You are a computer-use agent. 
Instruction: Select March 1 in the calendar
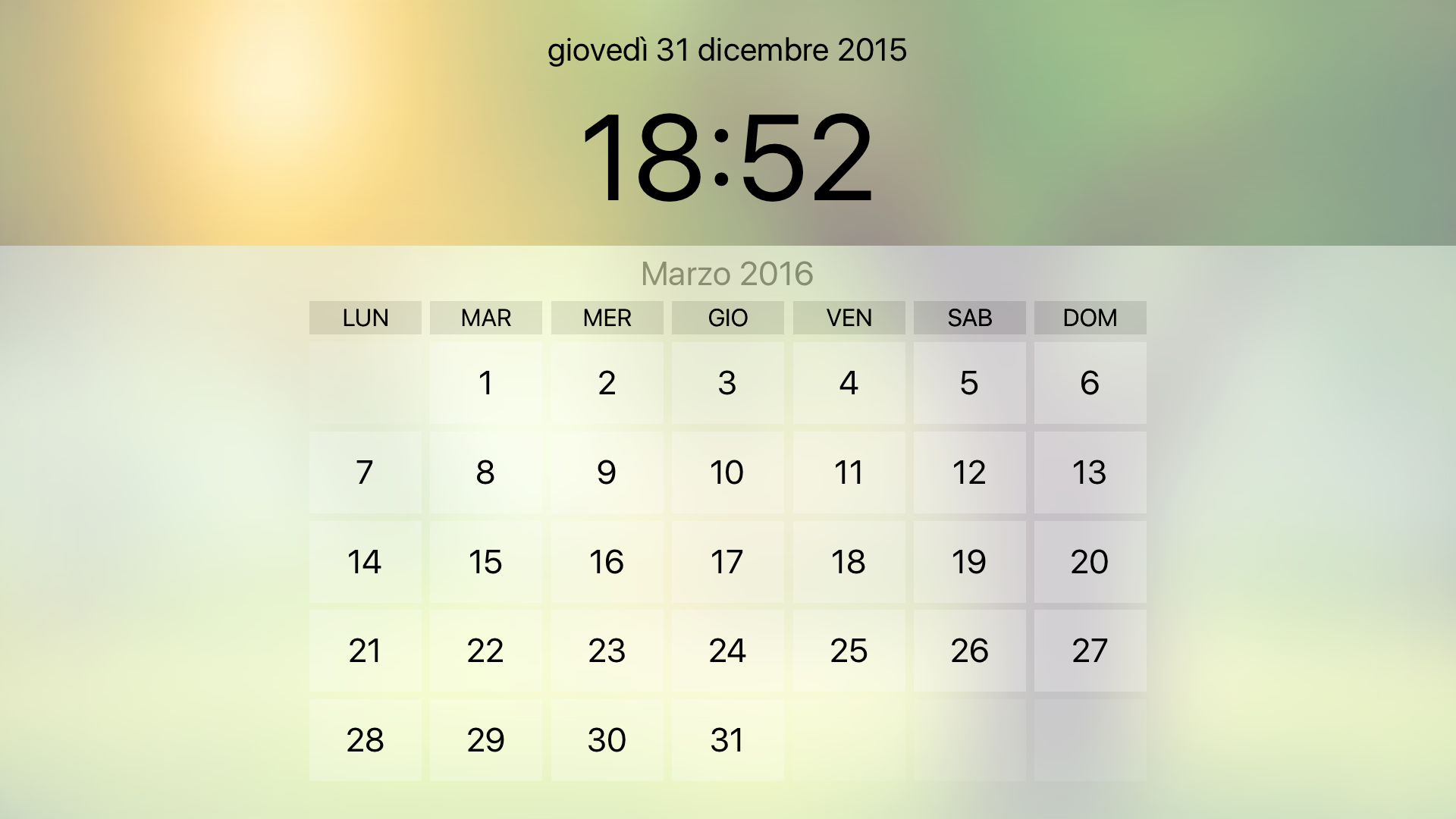(x=485, y=383)
